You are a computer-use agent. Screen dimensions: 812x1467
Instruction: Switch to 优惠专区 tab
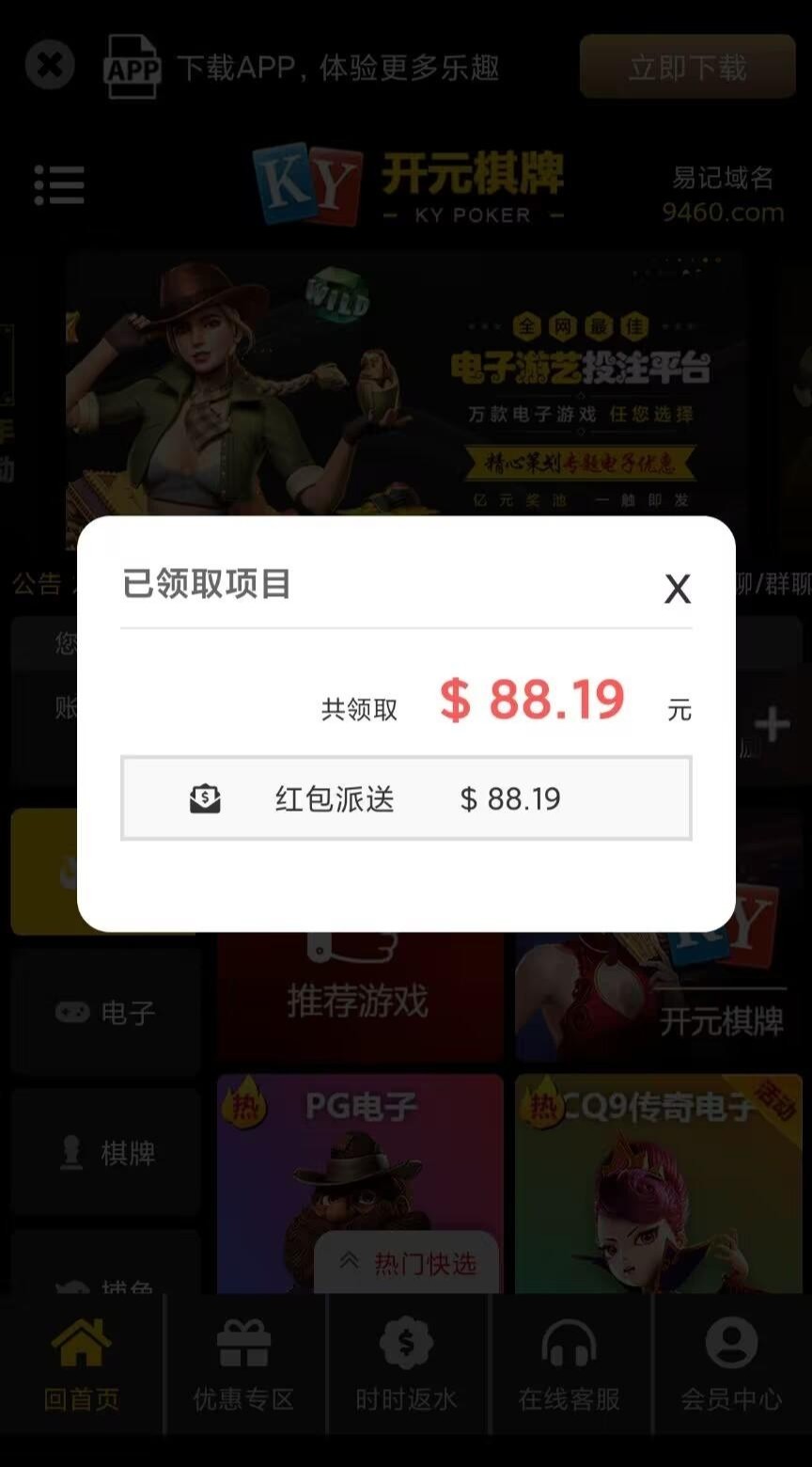243,1364
